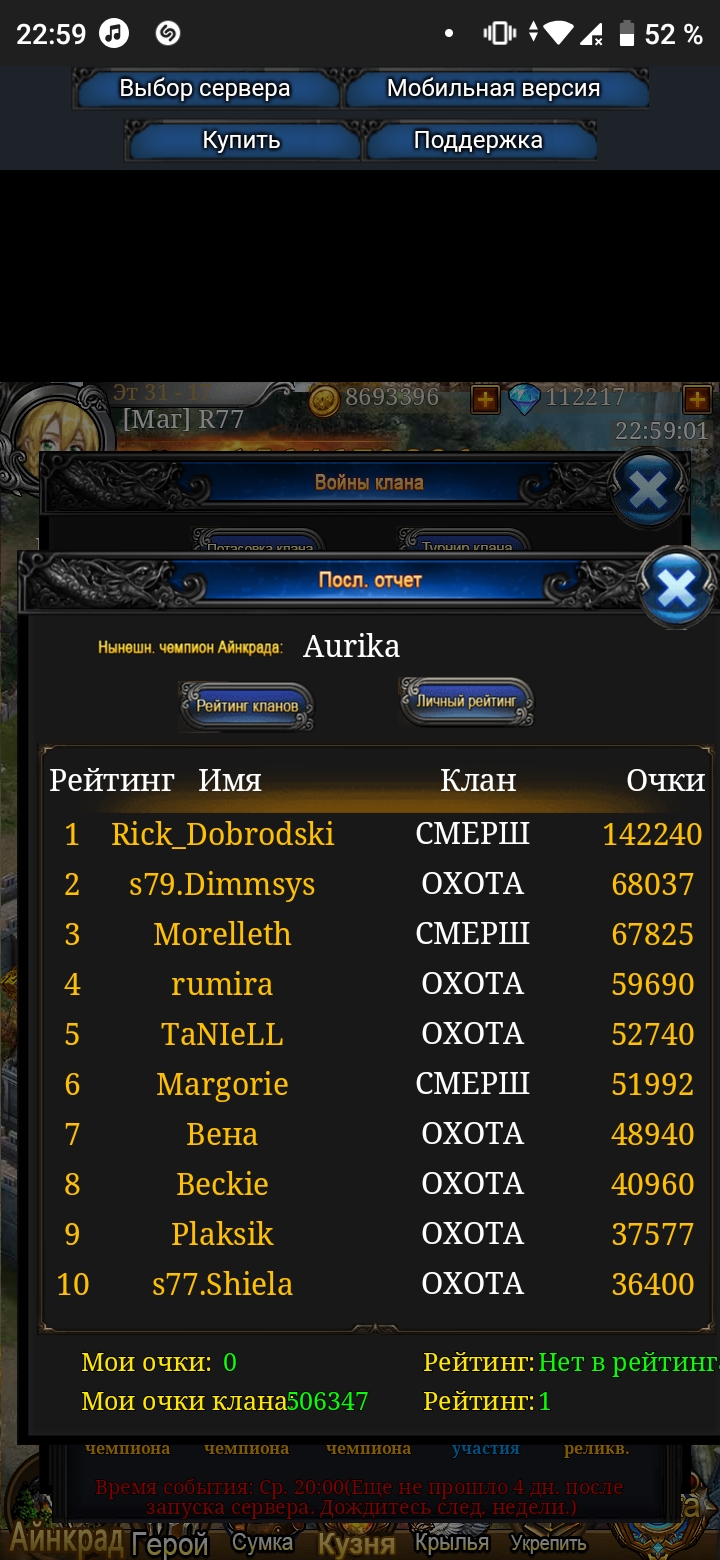720x1560 pixels.
Task: Switch to Мобильная версия
Action: coord(494,89)
